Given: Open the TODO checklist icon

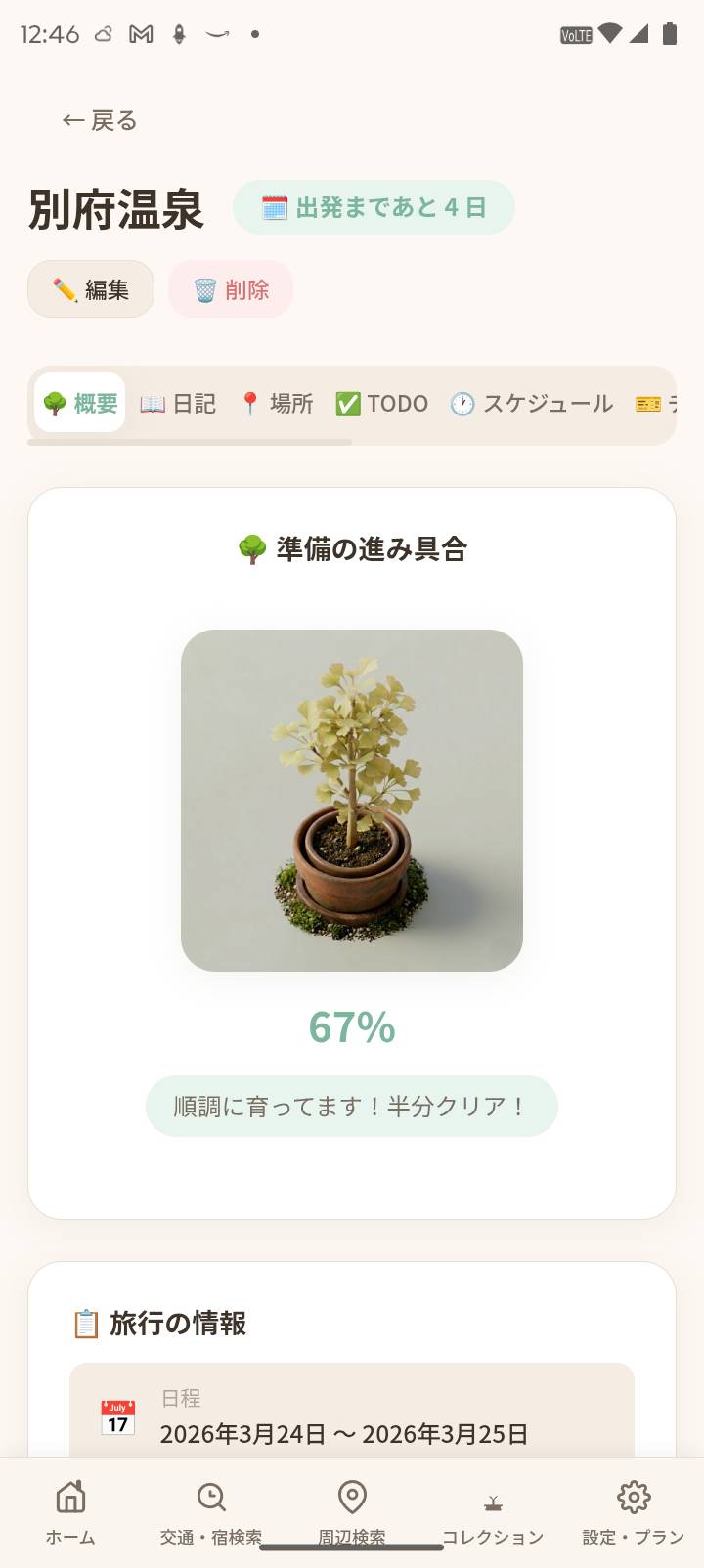Looking at the screenshot, I should (348, 403).
